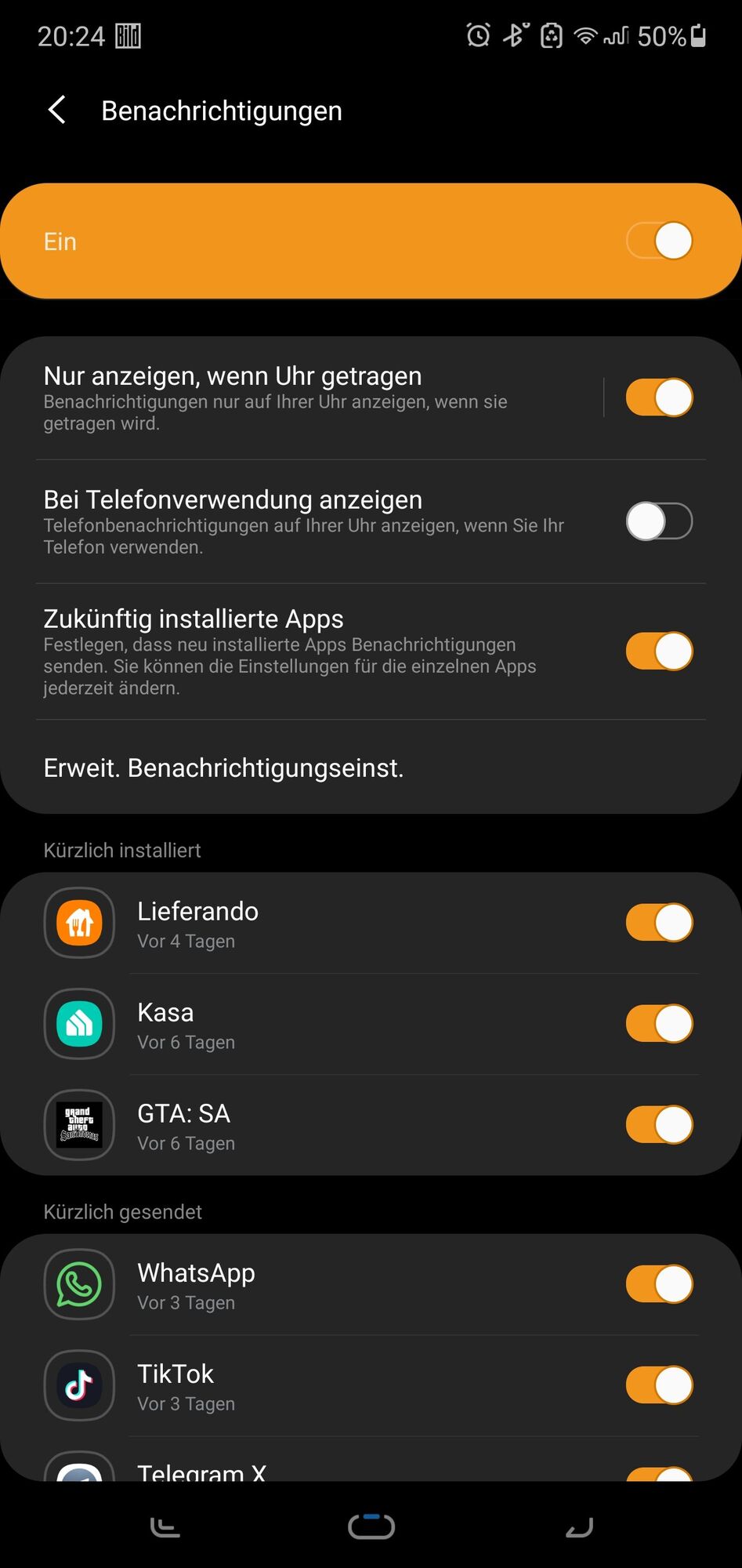This screenshot has width=742, height=1568.
Task: Toggle Zukünftig installierte Apps off
Action: click(x=659, y=652)
